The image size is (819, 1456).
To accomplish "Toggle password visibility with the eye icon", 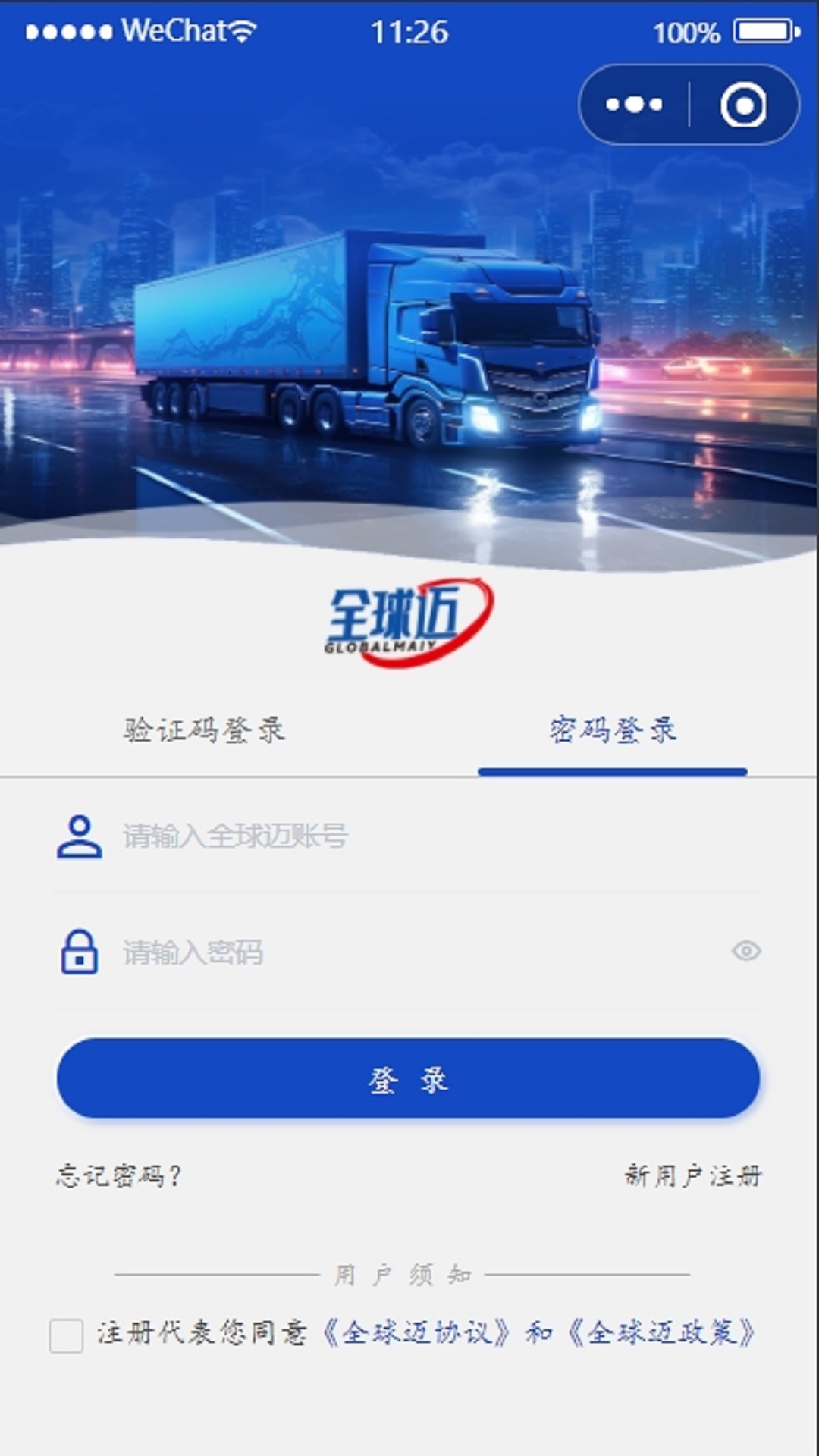I will tap(746, 951).
